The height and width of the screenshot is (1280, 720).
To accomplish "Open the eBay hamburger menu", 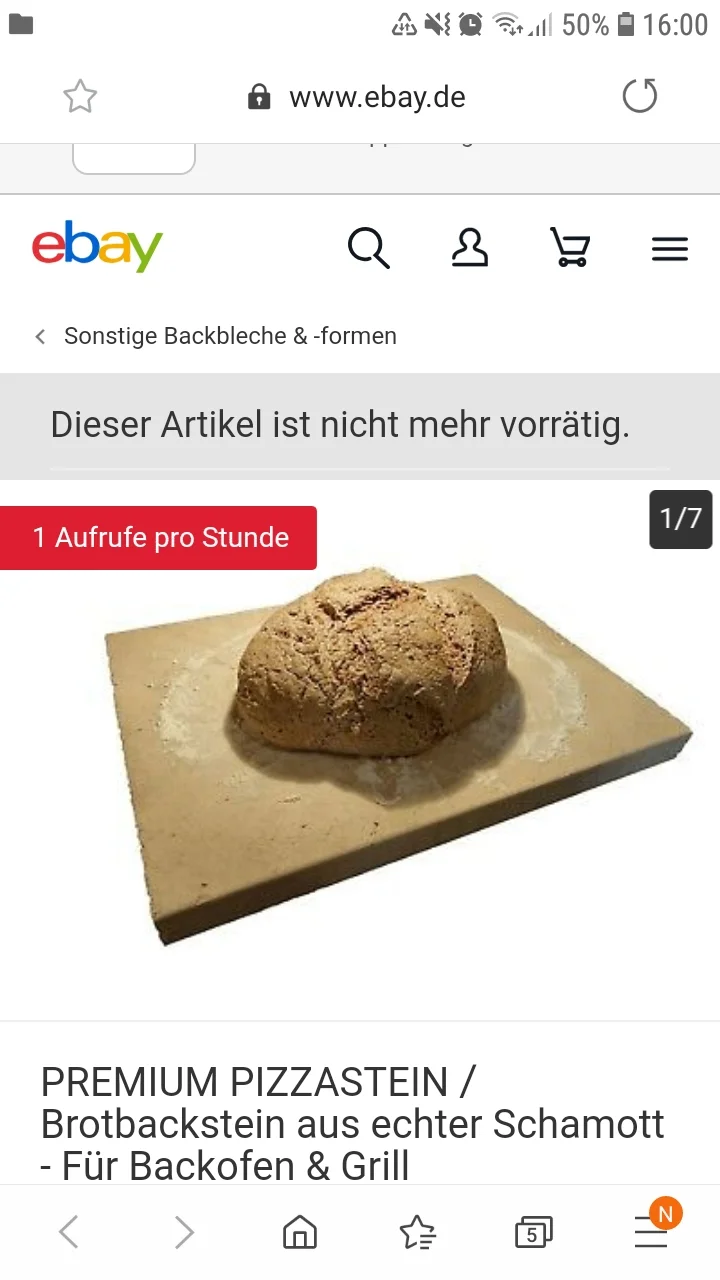I will pos(670,248).
